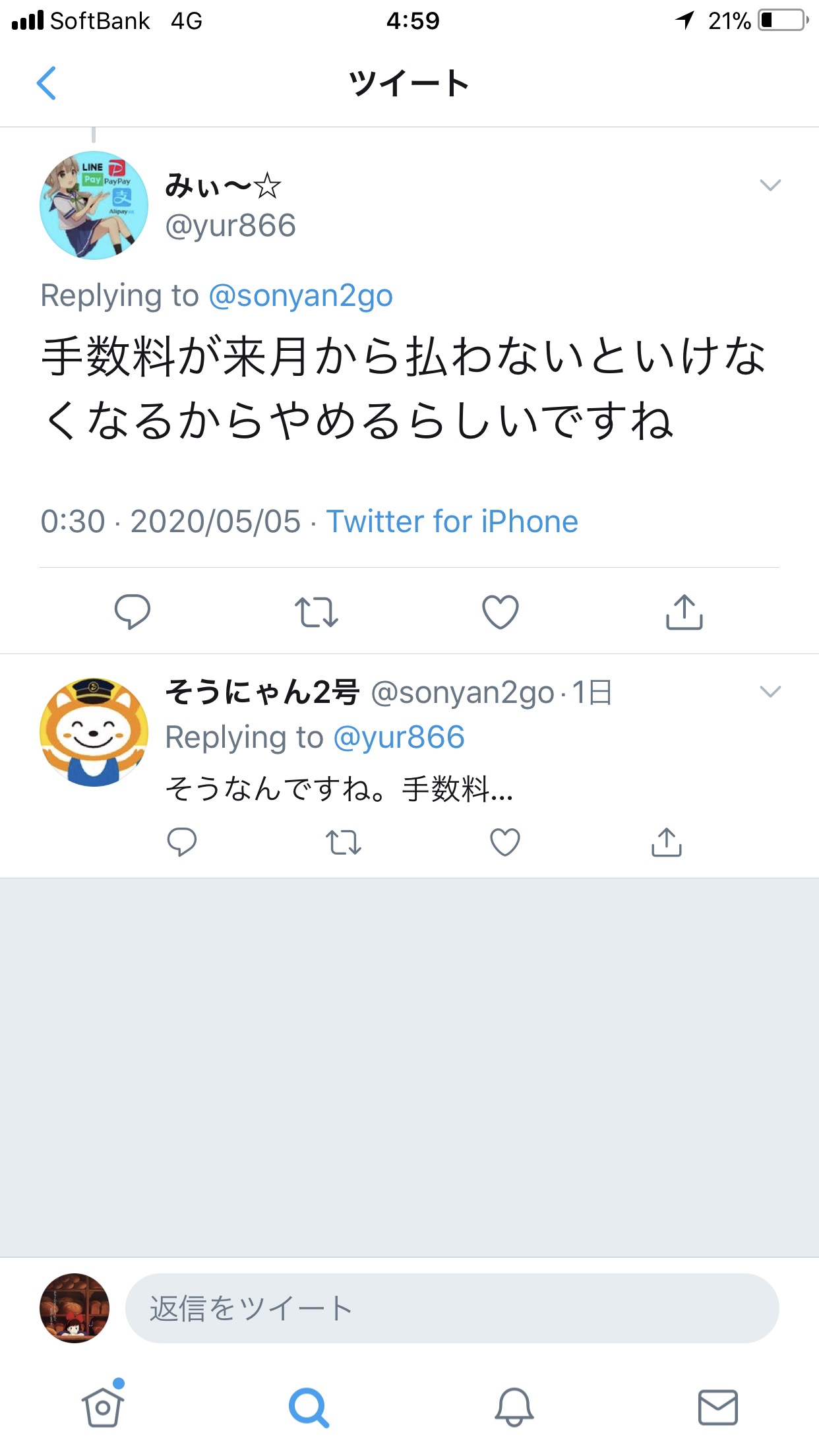Reply to そうにゃん2号's tweet
The image size is (819, 1456).
pos(182,842)
